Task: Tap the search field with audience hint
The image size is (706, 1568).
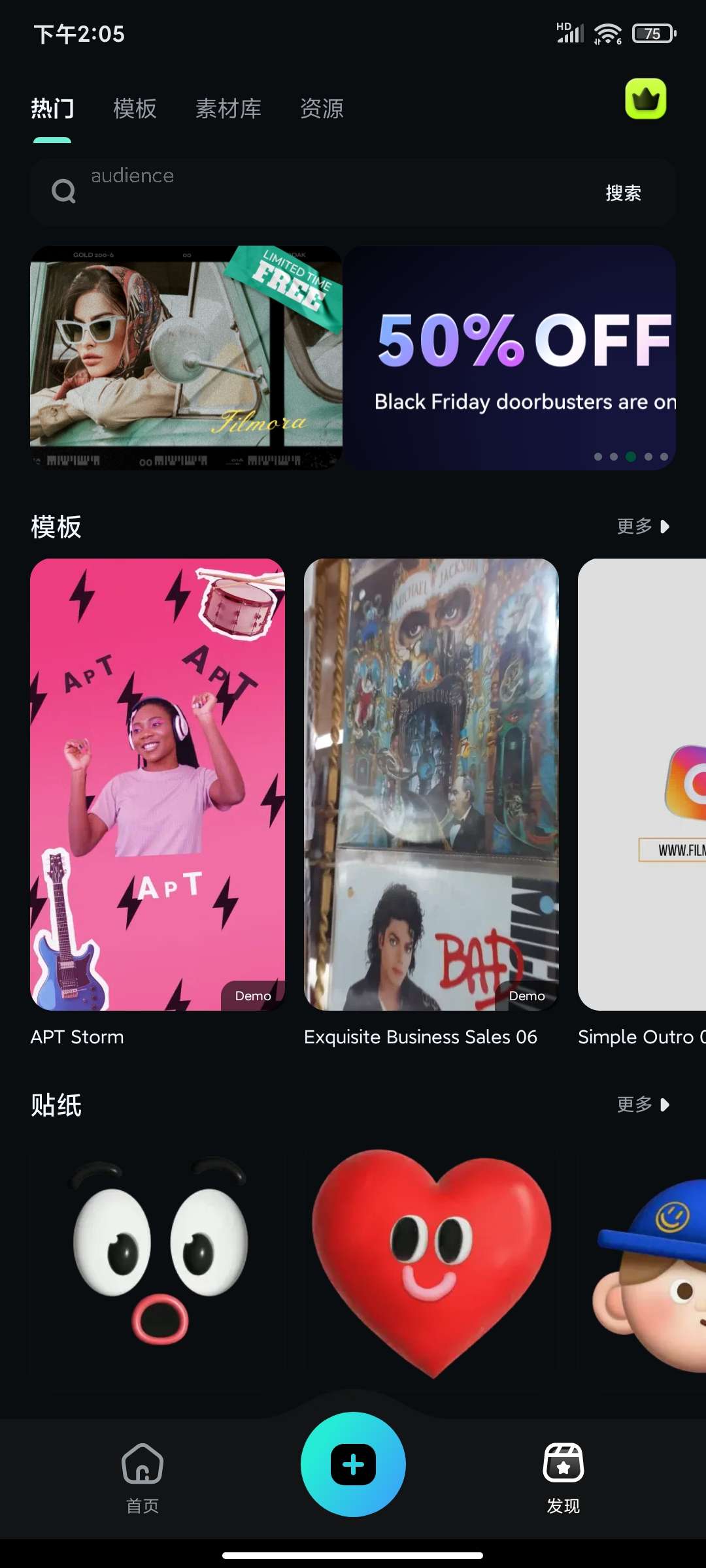Action: click(327, 192)
